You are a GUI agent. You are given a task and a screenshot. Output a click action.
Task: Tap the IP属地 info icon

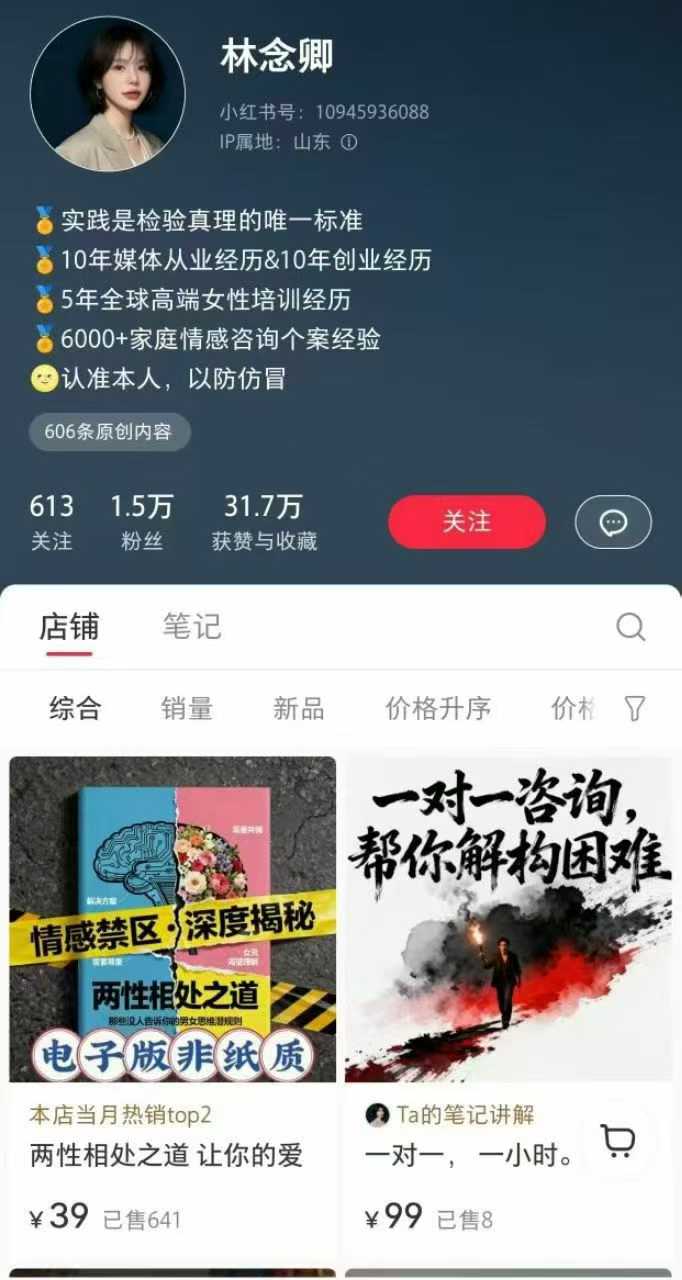pos(349,142)
